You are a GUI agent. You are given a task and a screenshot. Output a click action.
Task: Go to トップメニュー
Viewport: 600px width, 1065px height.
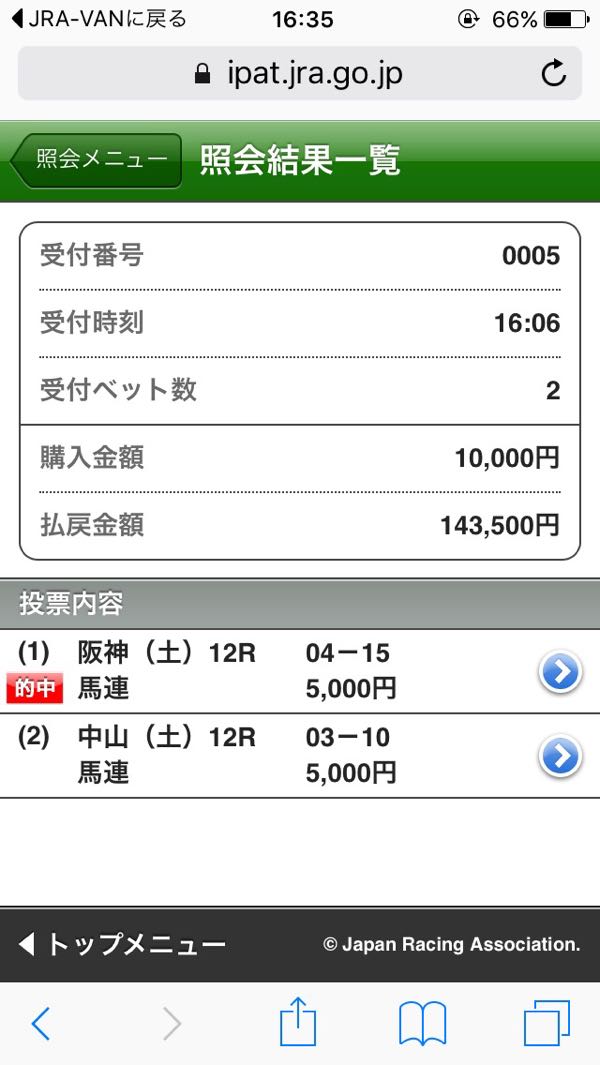tap(122, 944)
